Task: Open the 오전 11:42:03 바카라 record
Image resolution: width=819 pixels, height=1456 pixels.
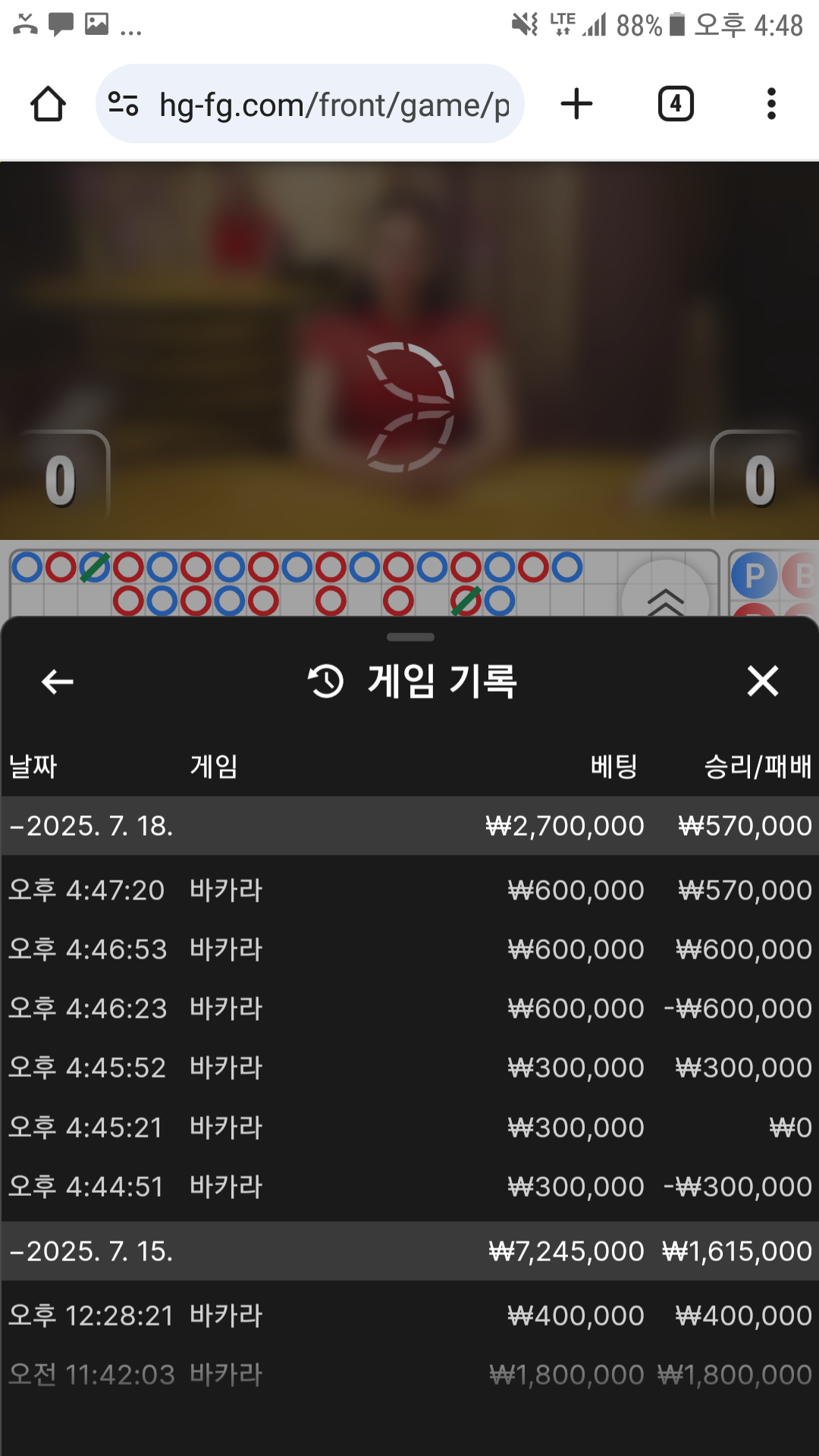Action: coord(409,1375)
